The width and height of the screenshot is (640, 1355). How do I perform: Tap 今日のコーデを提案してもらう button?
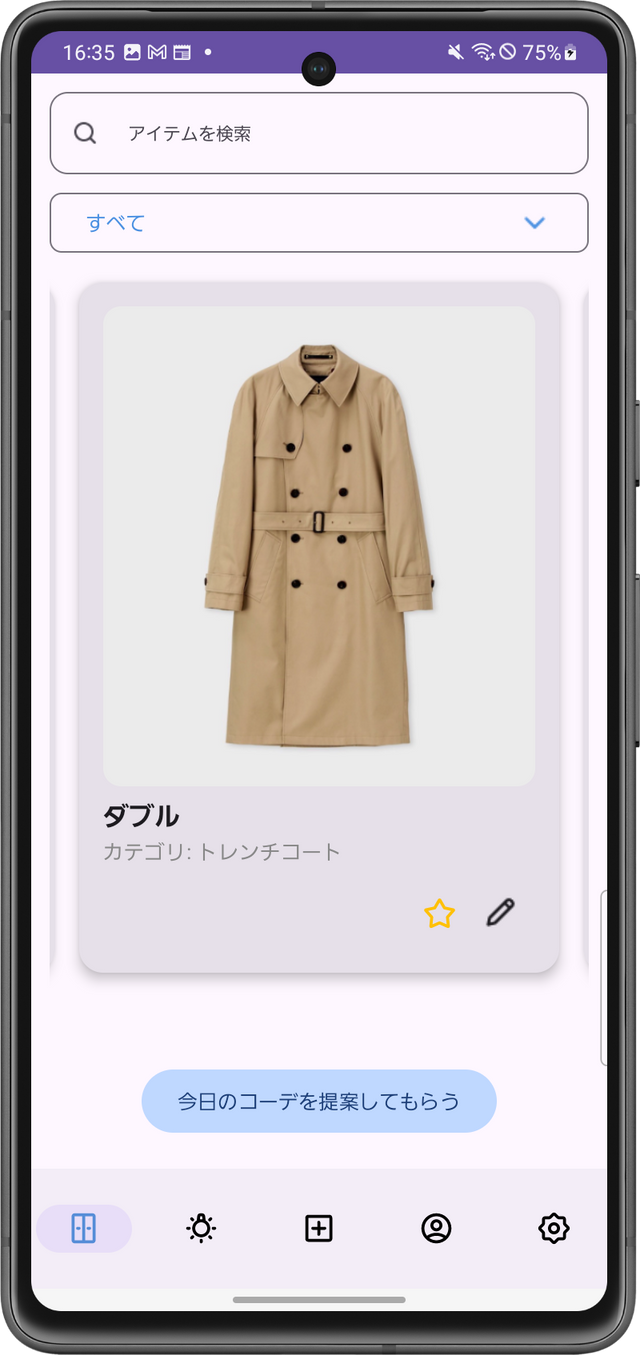tap(318, 1101)
